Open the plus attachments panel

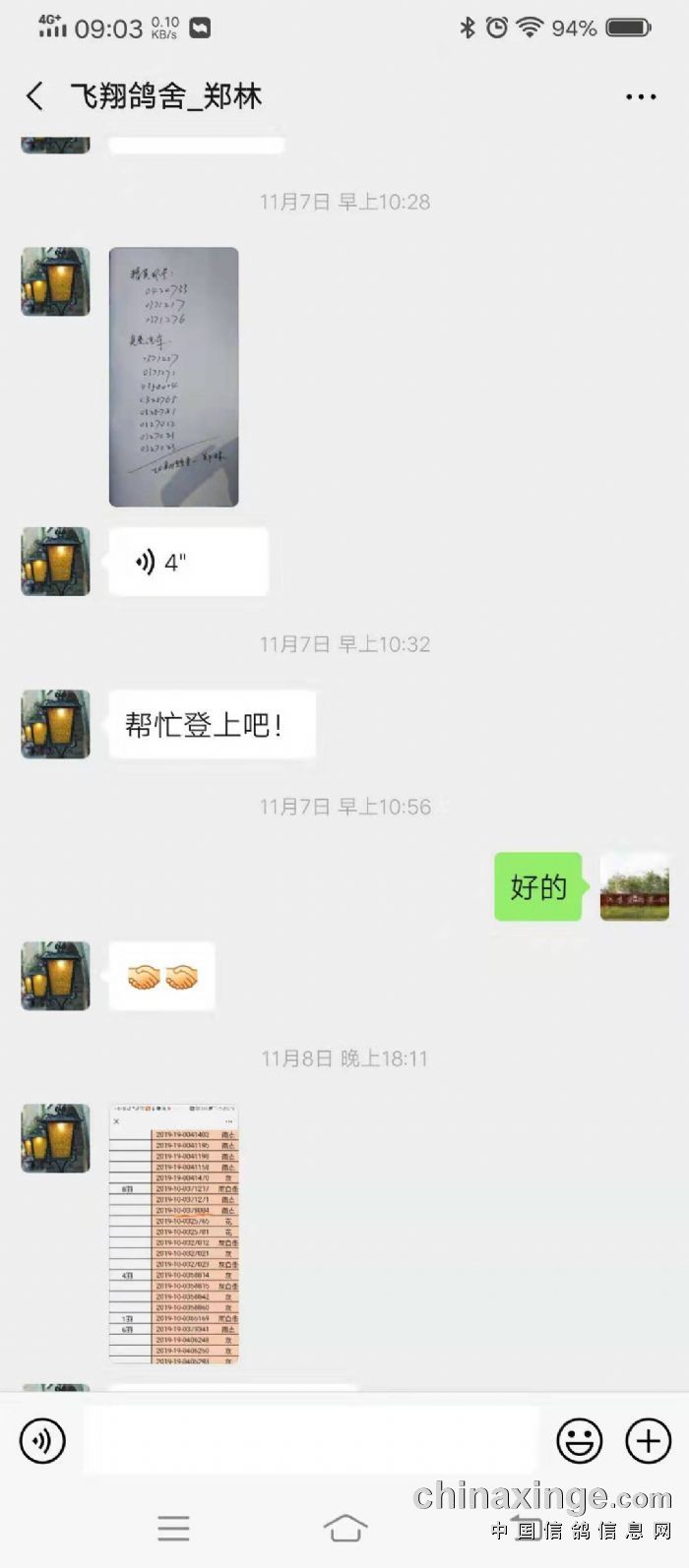pyautogui.click(x=648, y=1441)
